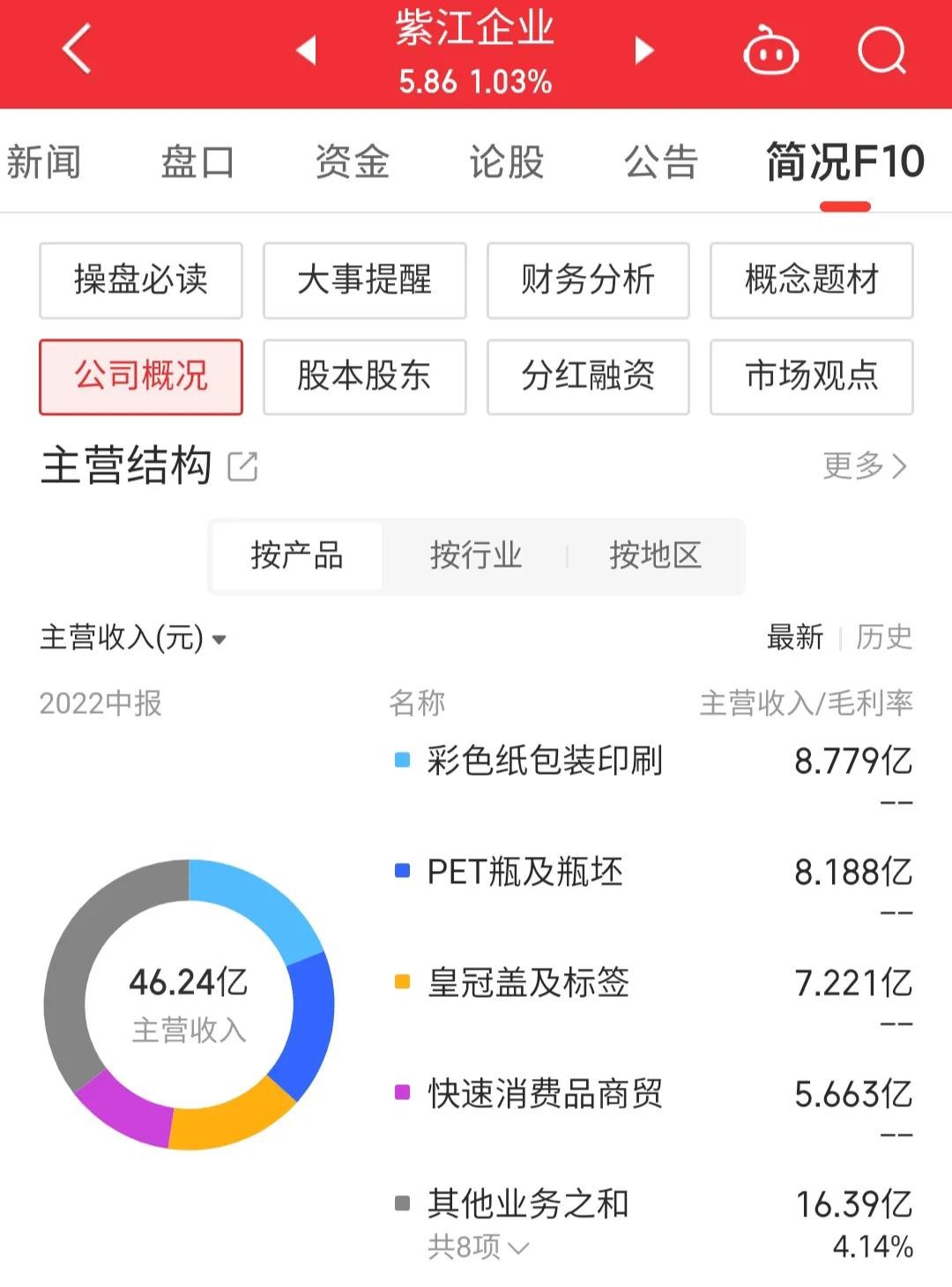Switch to the previous stock

tap(306, 50)
